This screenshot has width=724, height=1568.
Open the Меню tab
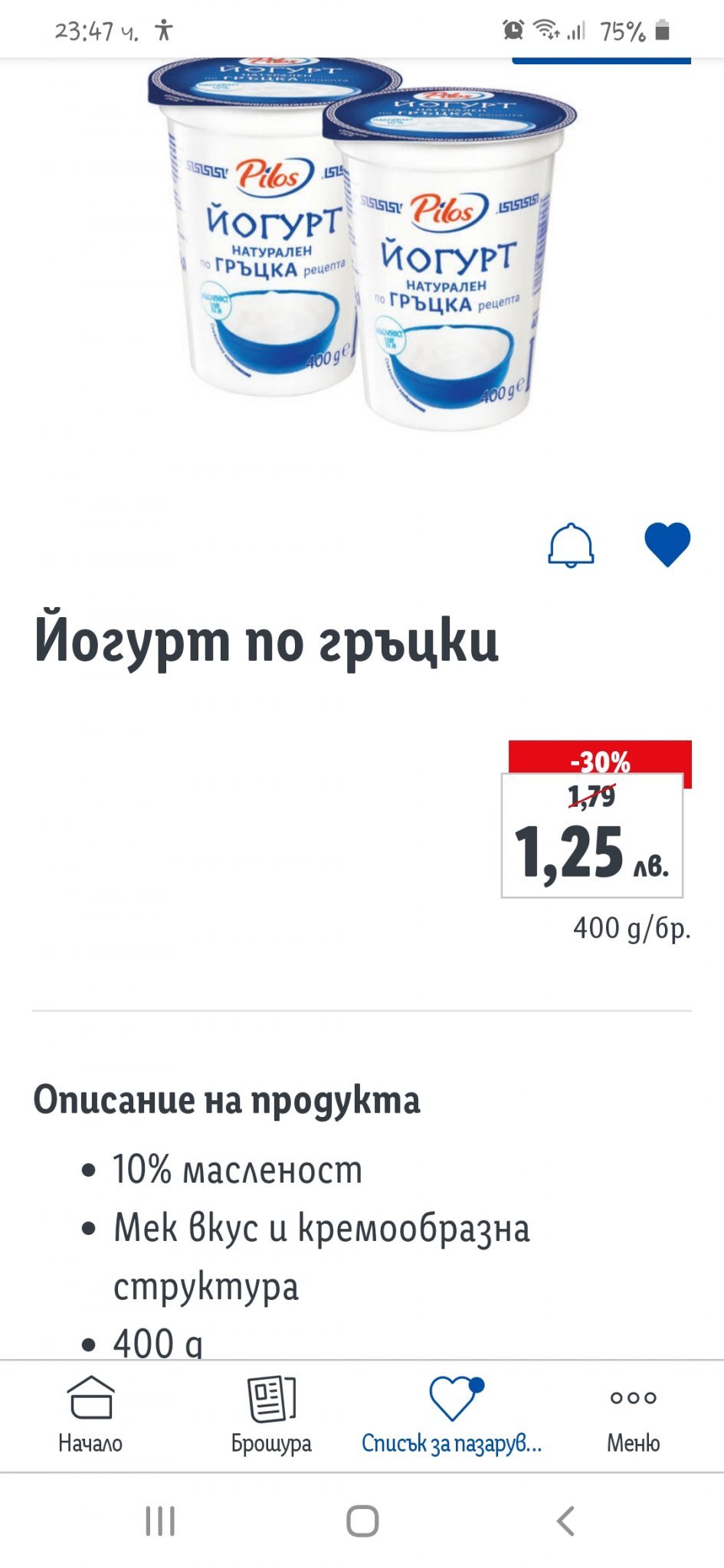pos(633,1415)
